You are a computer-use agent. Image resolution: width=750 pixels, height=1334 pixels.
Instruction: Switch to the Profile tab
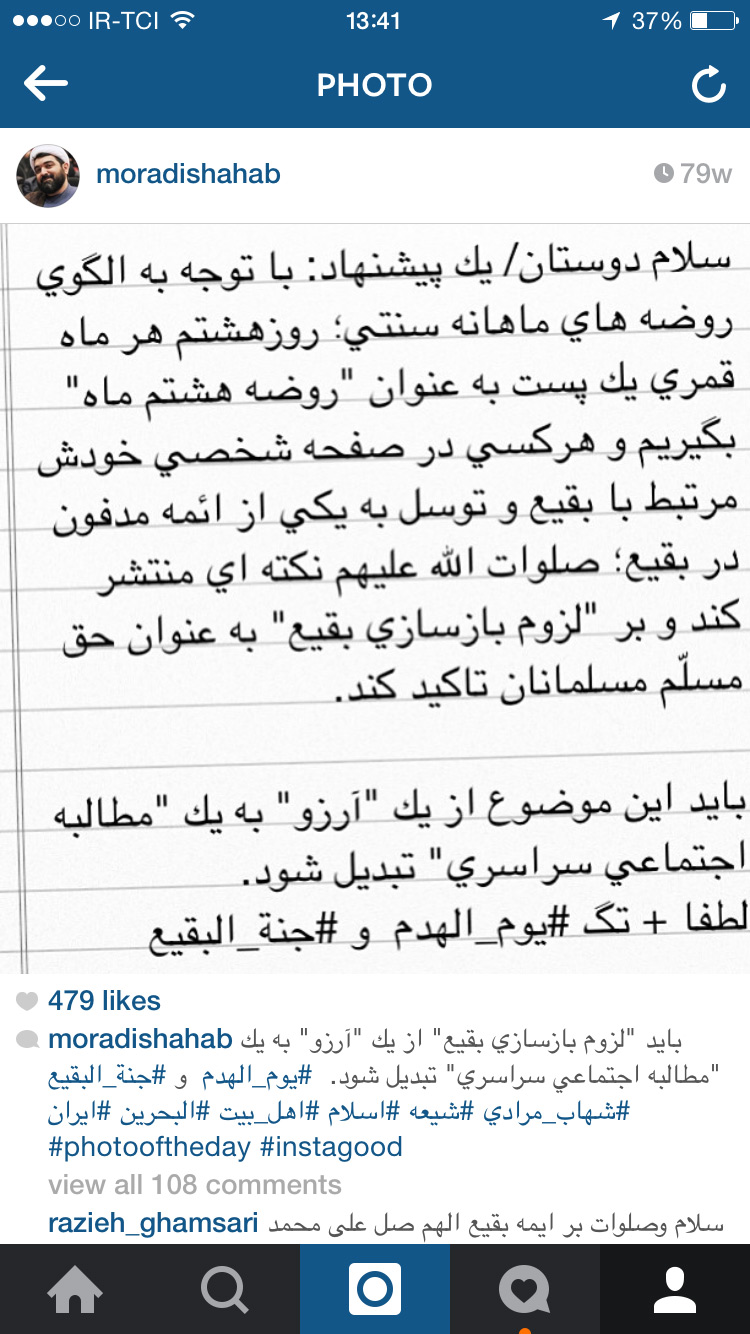(x=675, y=1290)
